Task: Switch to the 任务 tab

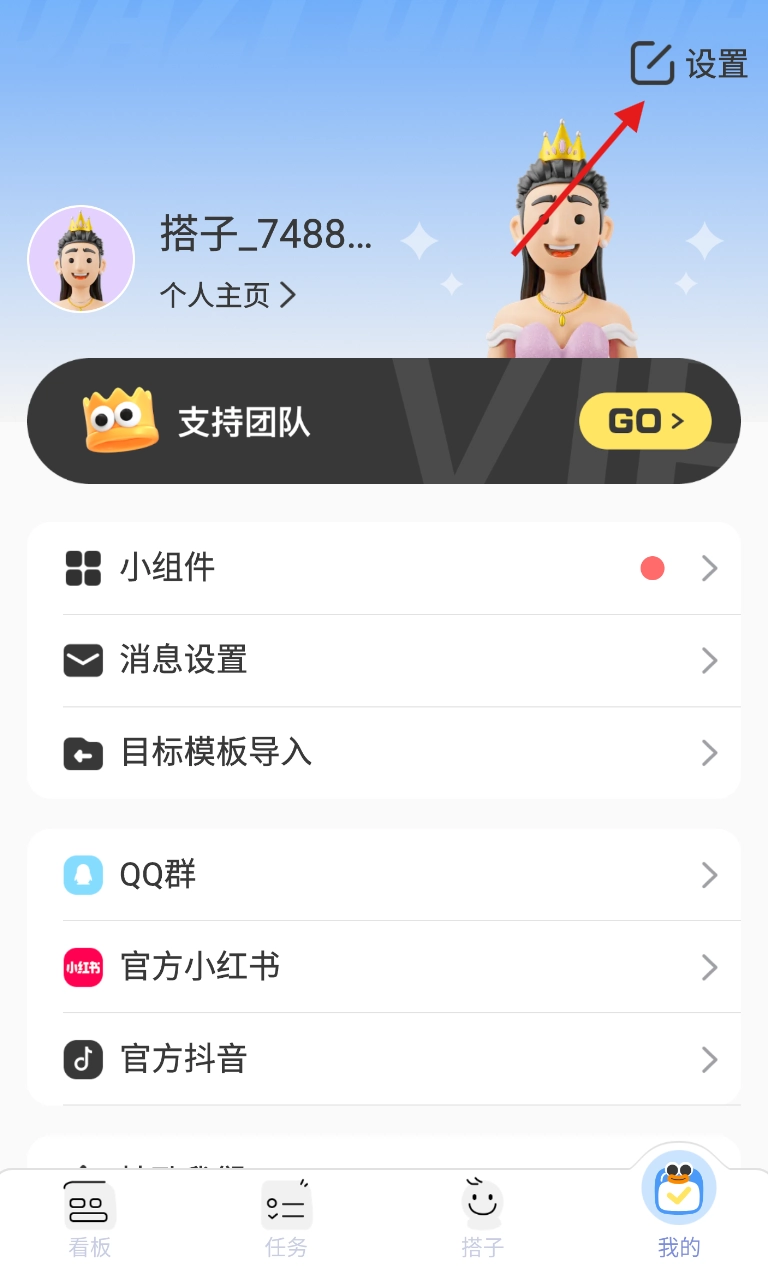Action: click(286, 1218)
